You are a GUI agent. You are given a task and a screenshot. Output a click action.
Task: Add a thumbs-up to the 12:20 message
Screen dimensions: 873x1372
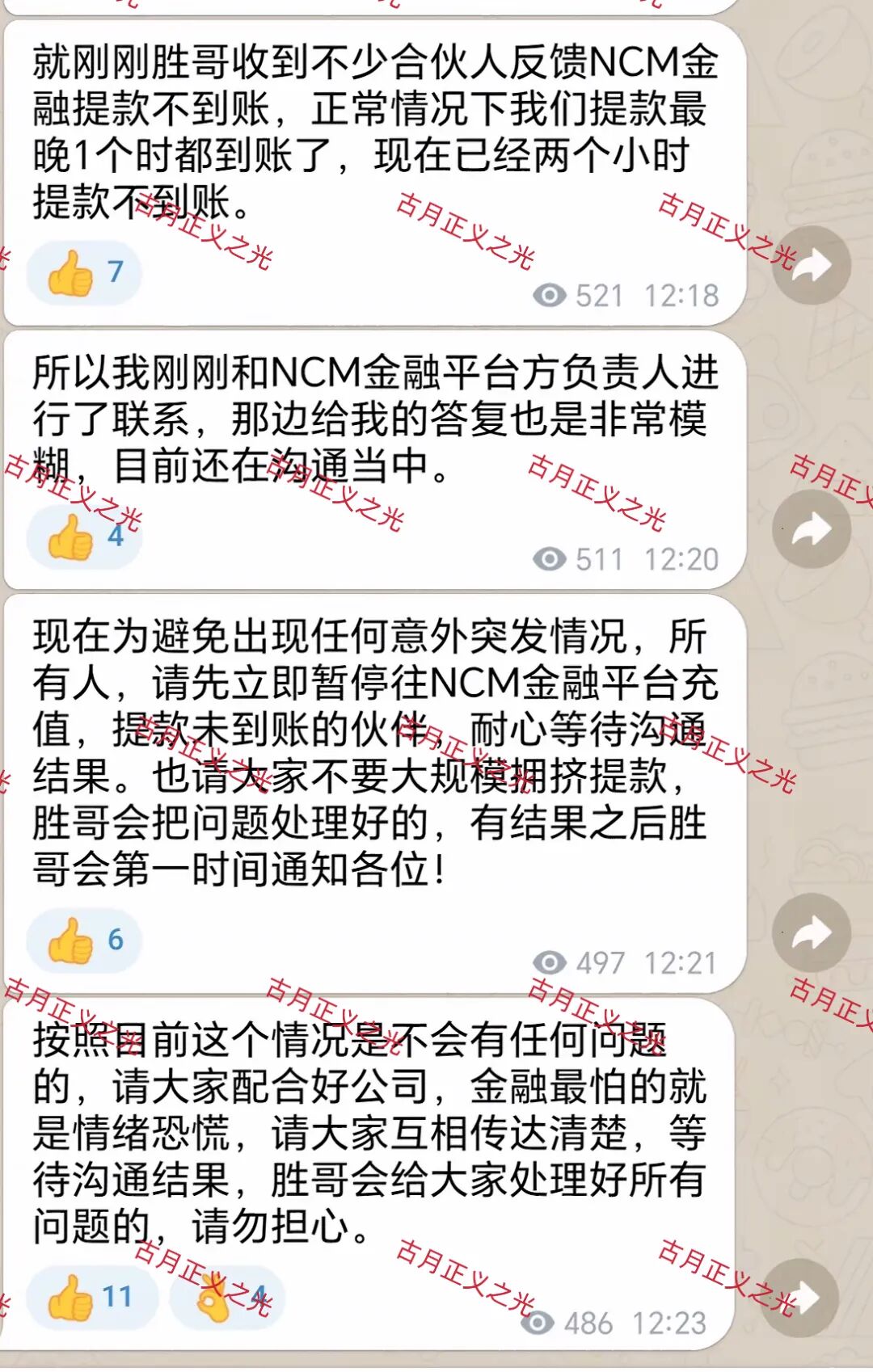(84, 537)
